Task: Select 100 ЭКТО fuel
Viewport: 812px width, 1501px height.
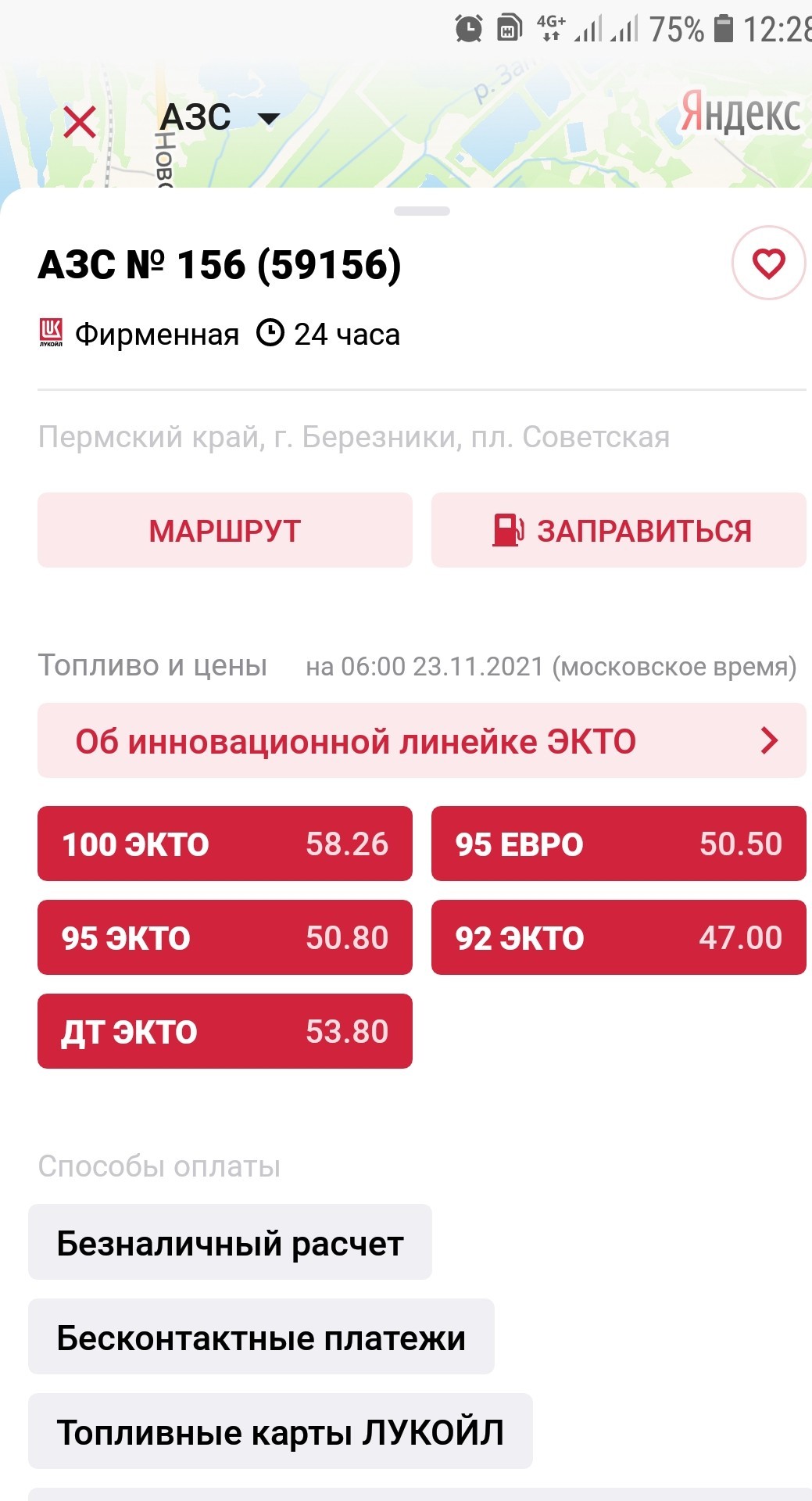Action: [225, 844]
